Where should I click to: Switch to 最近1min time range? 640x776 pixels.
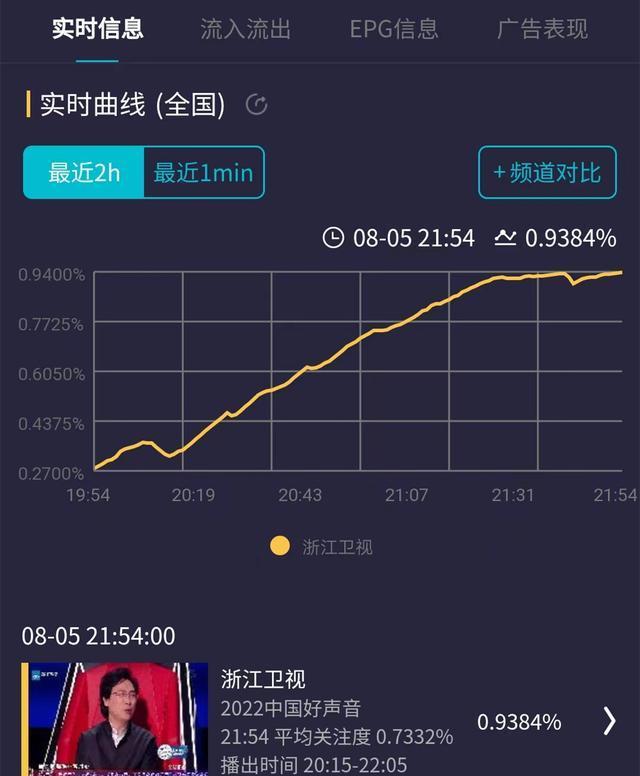click(x=203, y=172)
